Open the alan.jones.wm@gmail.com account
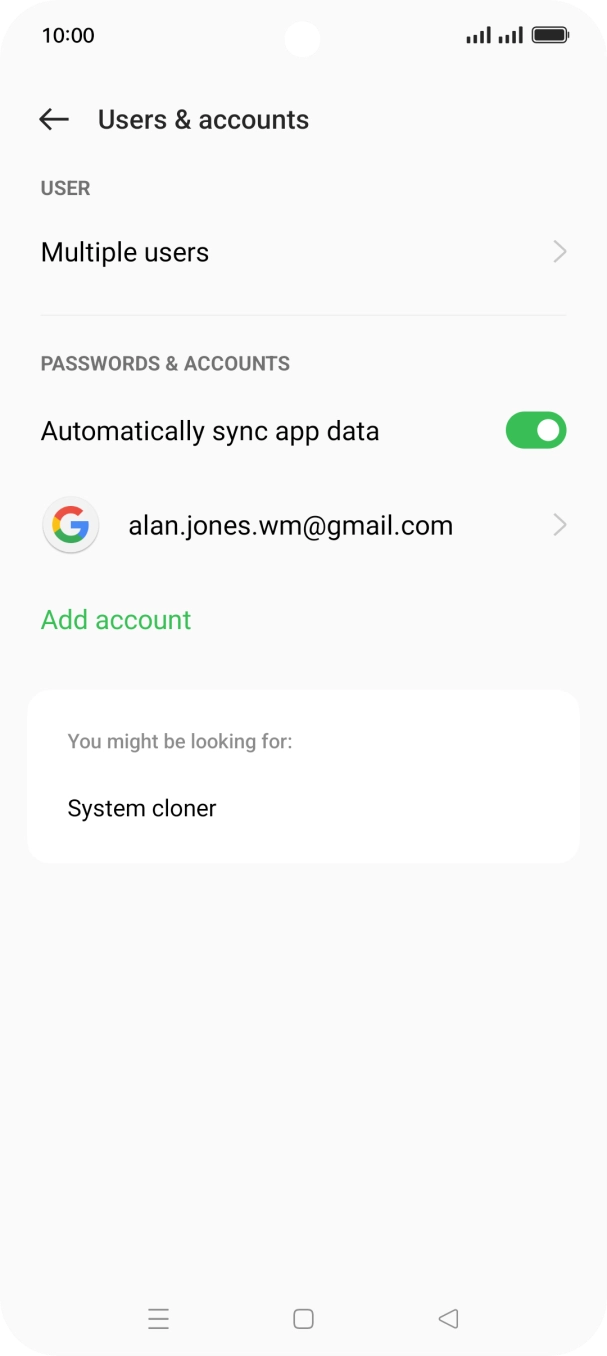This screenshot has height=1356, width=607. (x=303, y=525)
